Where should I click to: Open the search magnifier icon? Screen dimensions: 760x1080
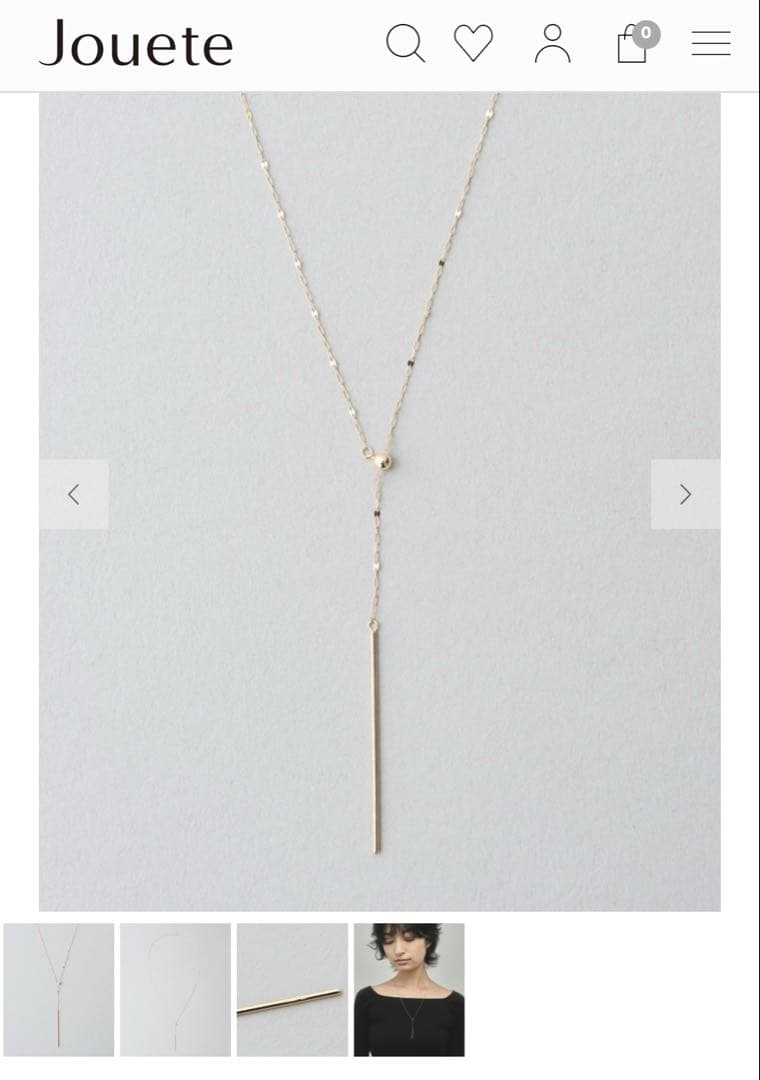pyautogui.click(x=405, y=44)
